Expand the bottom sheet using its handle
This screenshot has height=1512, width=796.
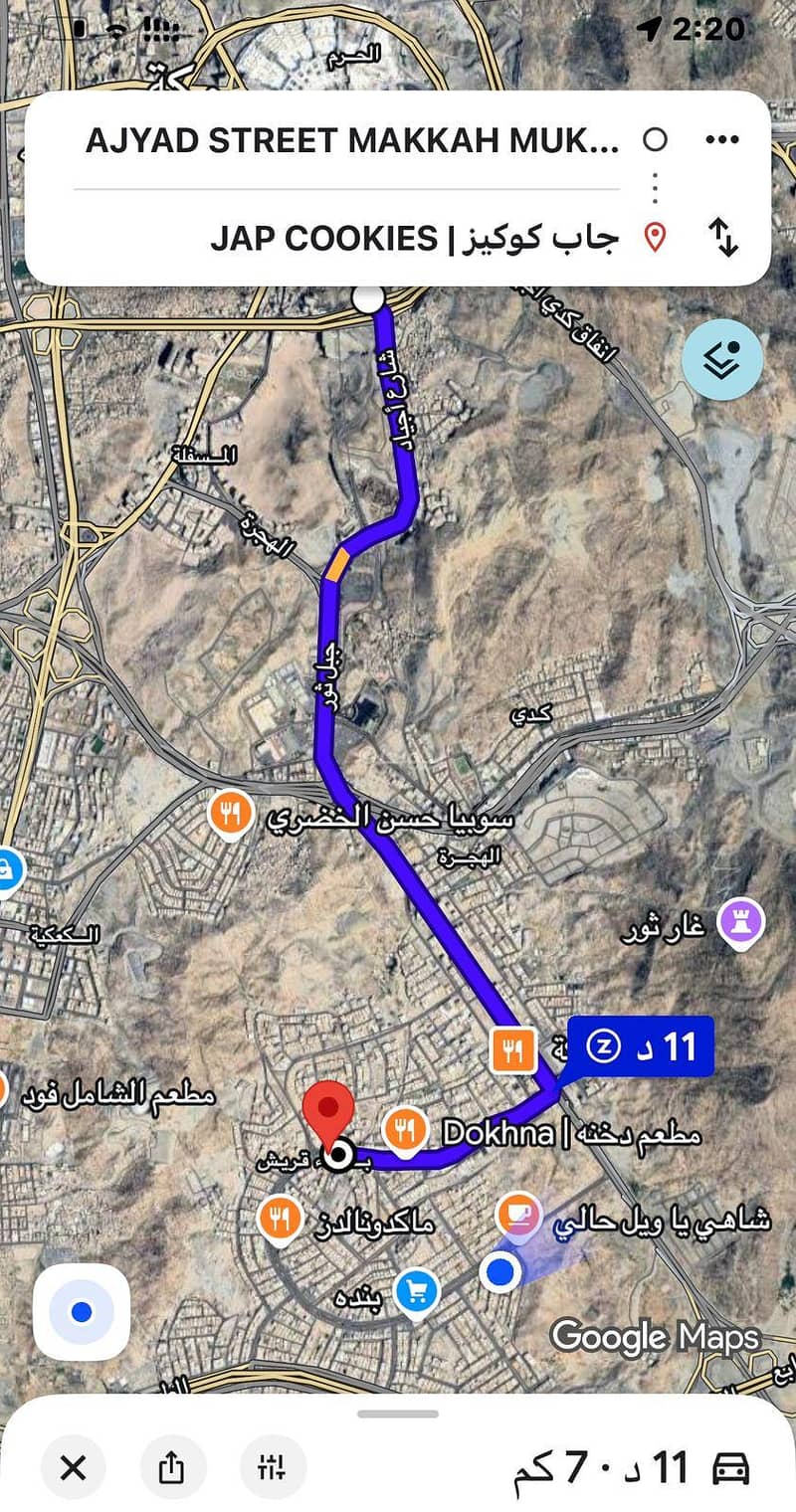[397, 1414]
